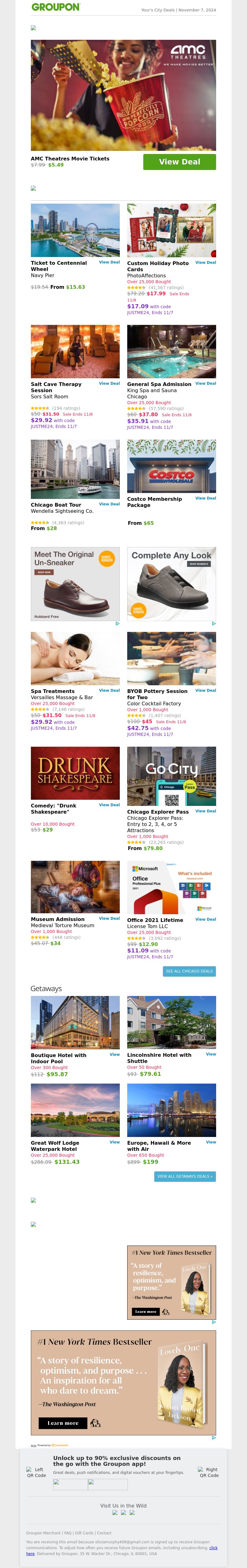View Deal for Museum Admission
Screen dimensions: 247x1568
110,919
